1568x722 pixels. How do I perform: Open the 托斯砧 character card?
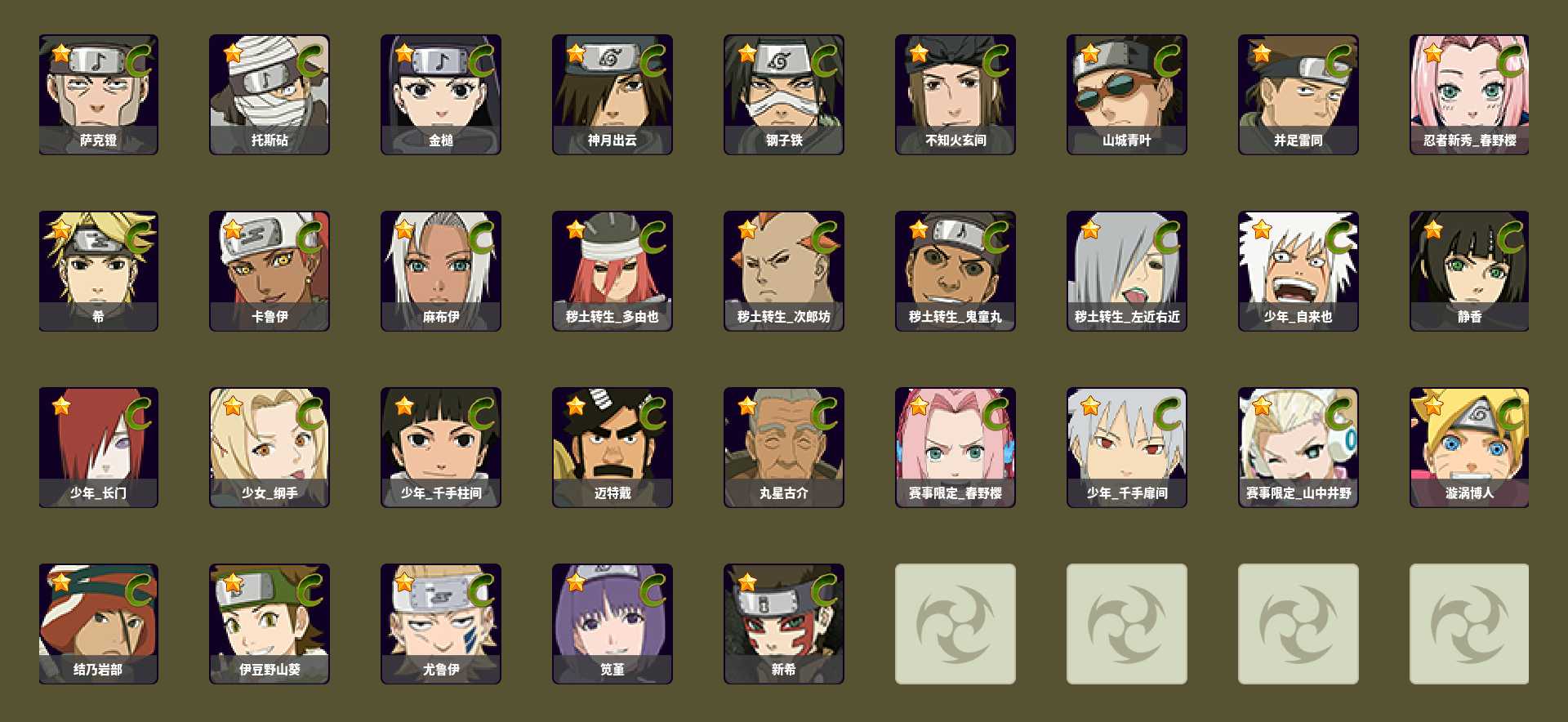(x=269, y=94)
